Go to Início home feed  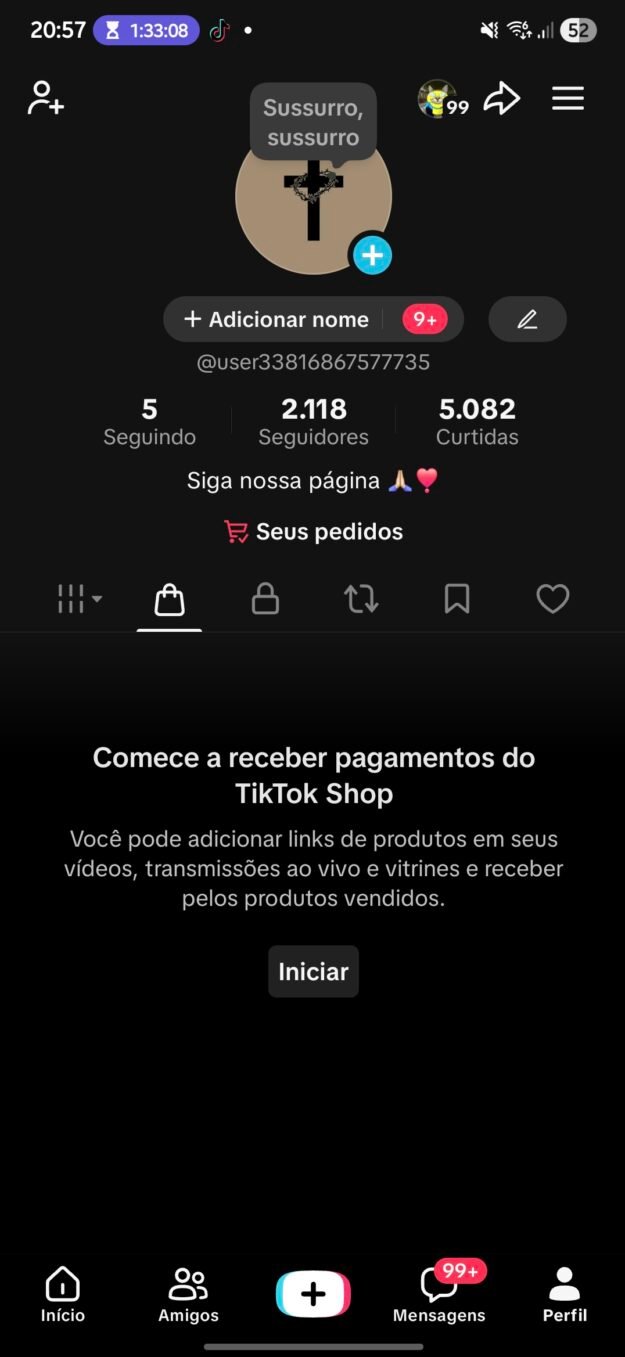tap(63, 1294)
